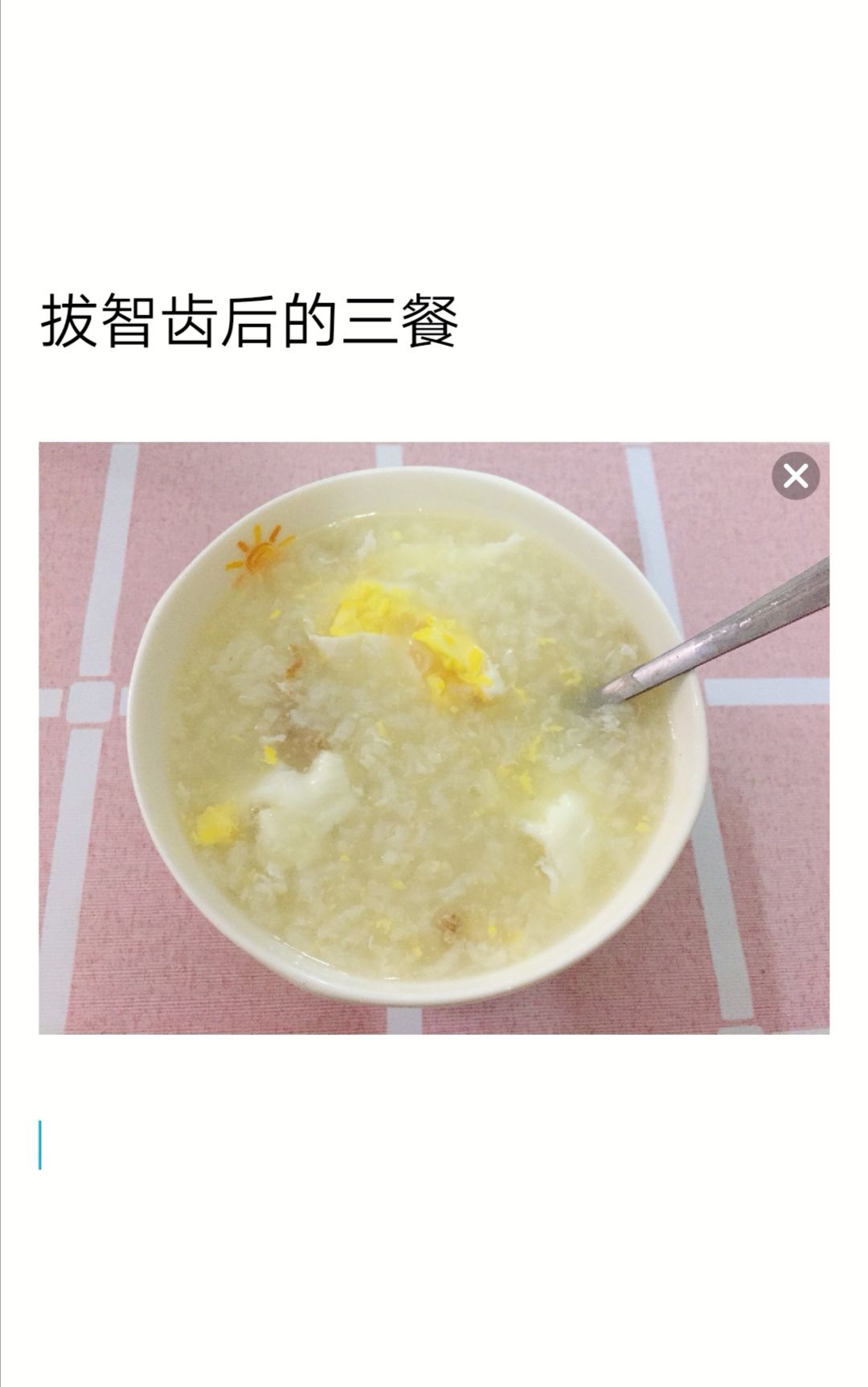
Task: Tap the title field '拔智齿后的三餐'
Action: (249, 322)
